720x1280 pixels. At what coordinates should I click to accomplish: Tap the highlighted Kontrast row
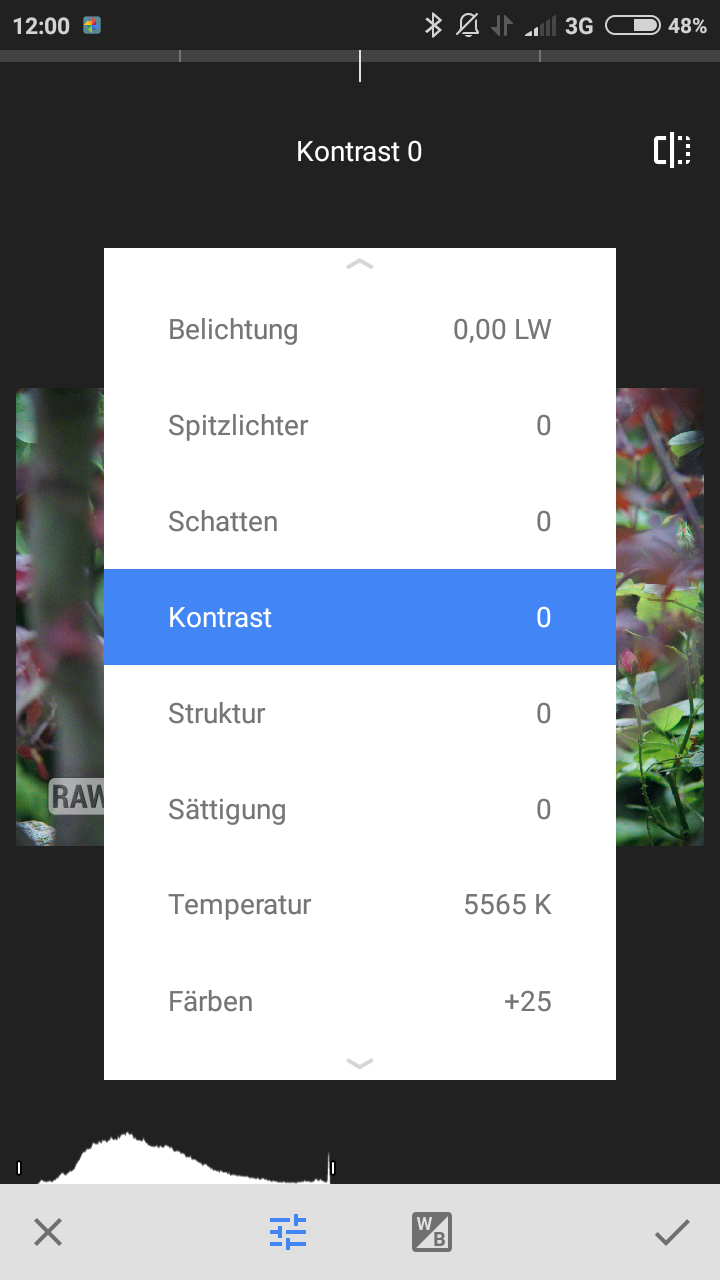(360, 617)
